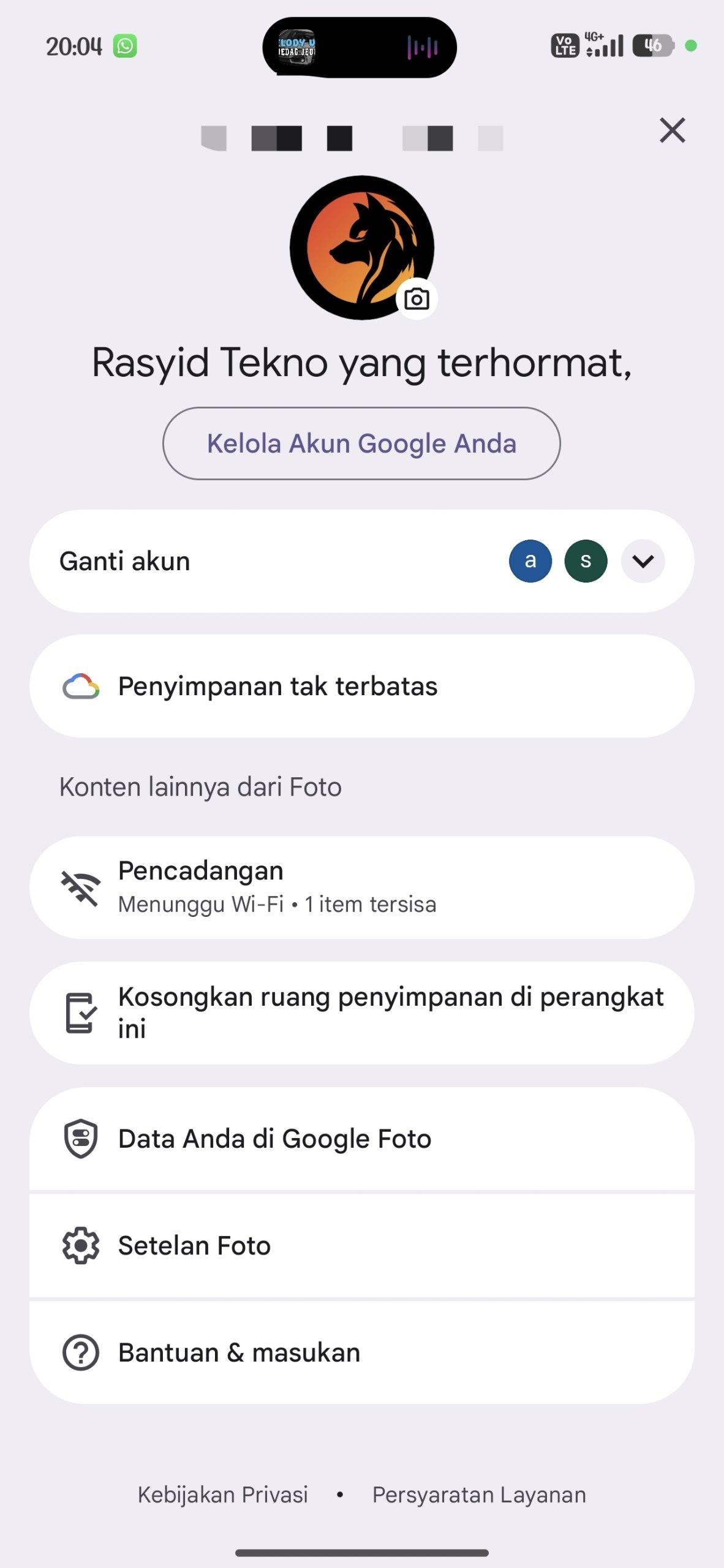Expand the Ganti akun chevron
The height and width of the screenshot is (1568, 724).
(x=643, y=561)
